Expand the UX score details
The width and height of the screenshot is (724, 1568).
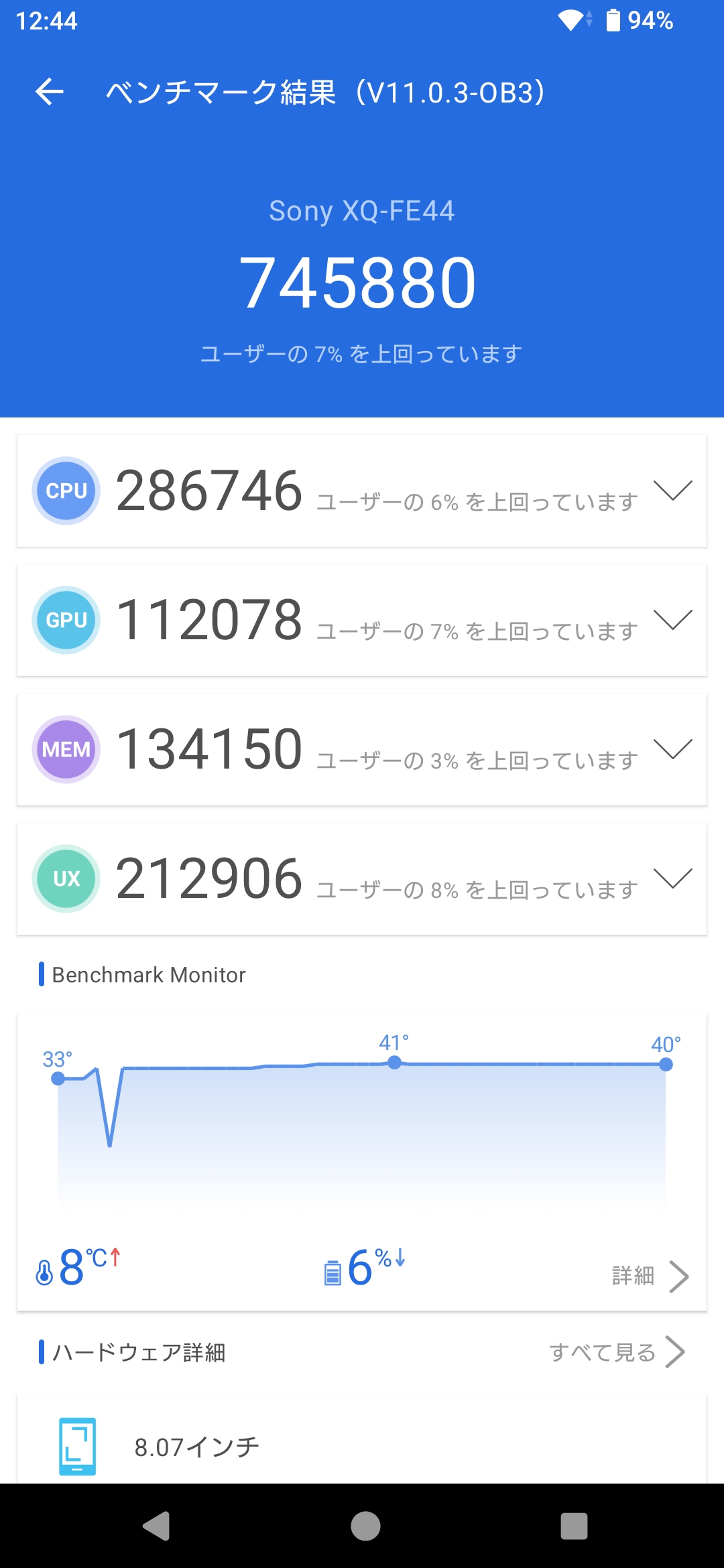(x=672, y=878)
